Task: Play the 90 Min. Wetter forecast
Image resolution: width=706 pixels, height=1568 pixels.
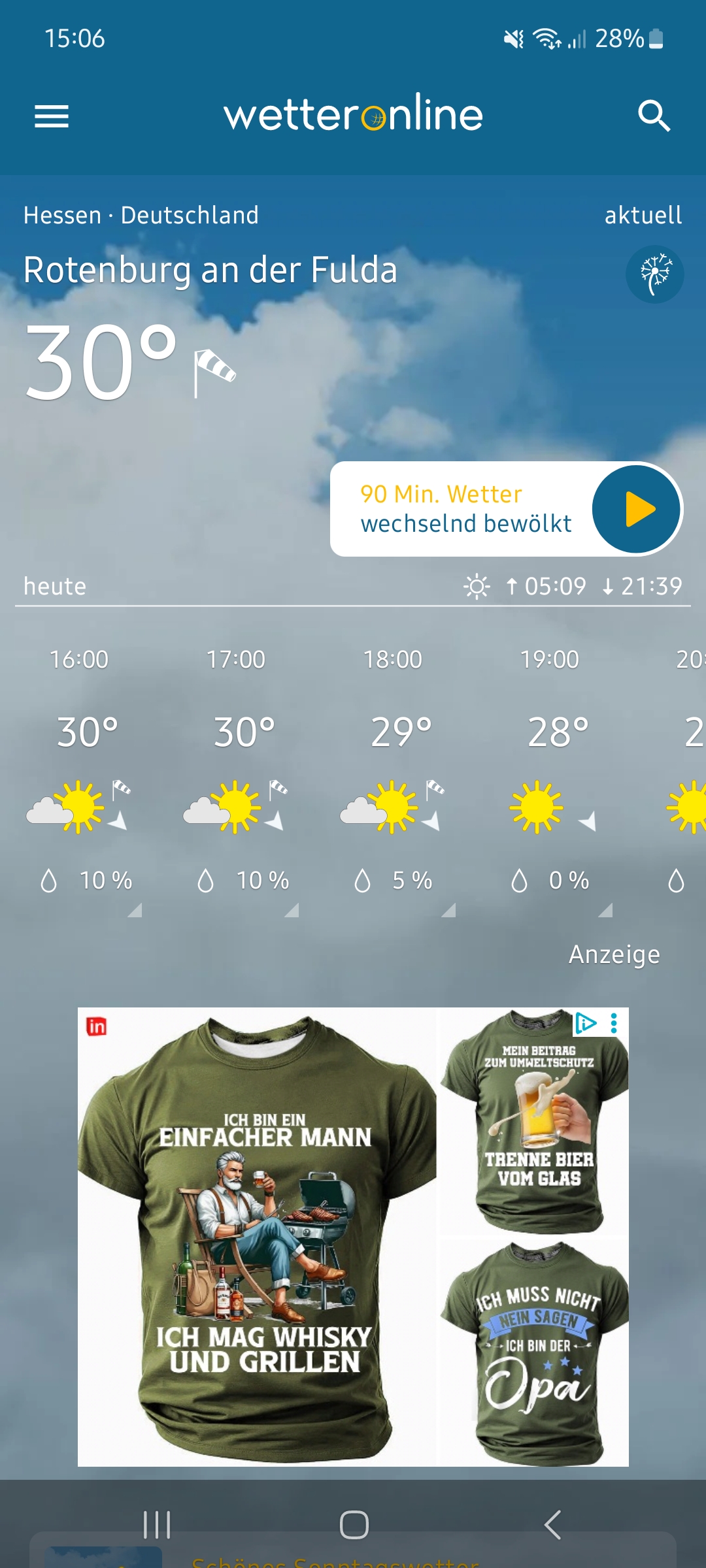Action: [x=637, y=509]
